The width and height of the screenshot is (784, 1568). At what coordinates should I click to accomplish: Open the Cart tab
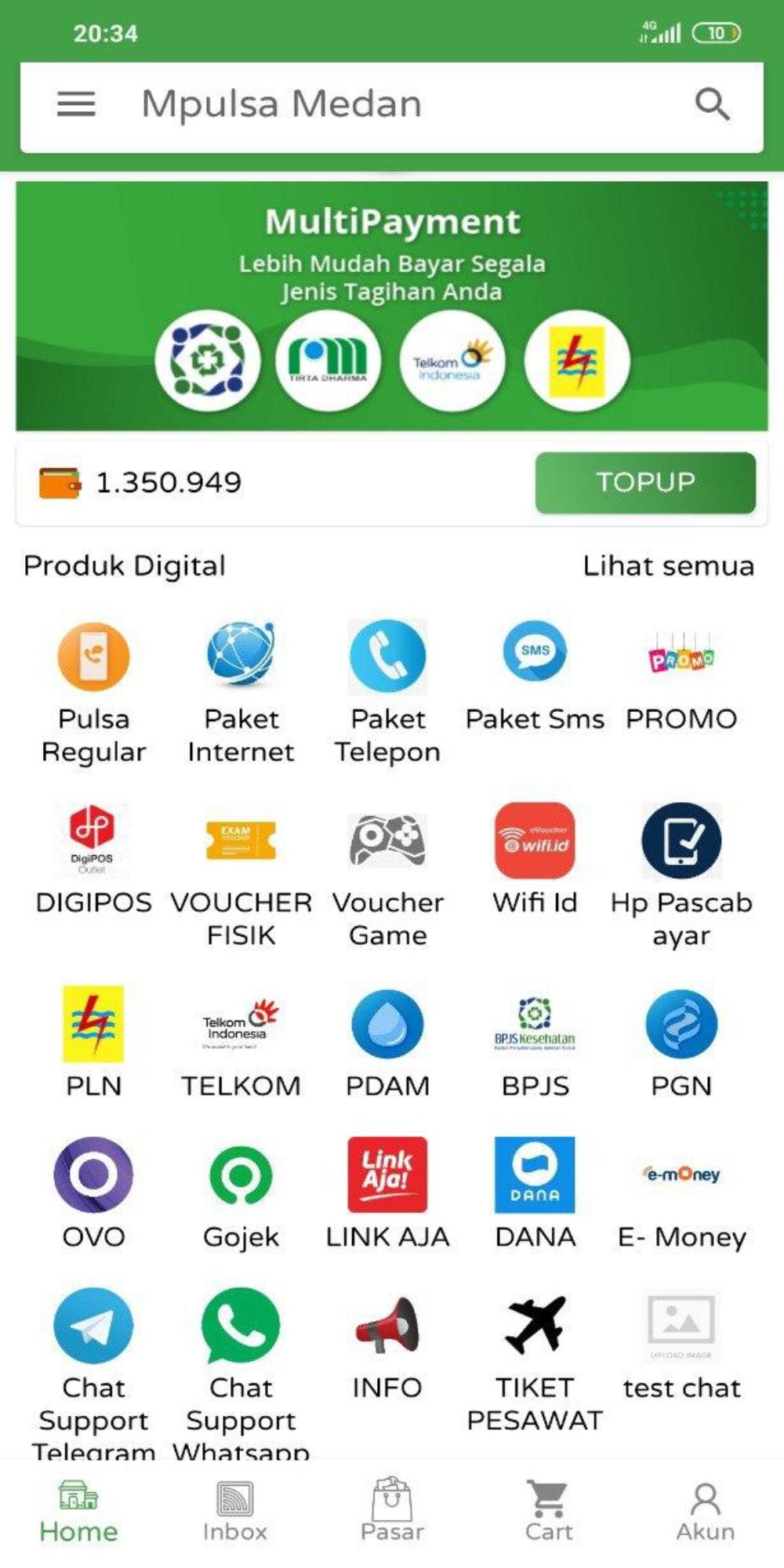pos(548,1512)
